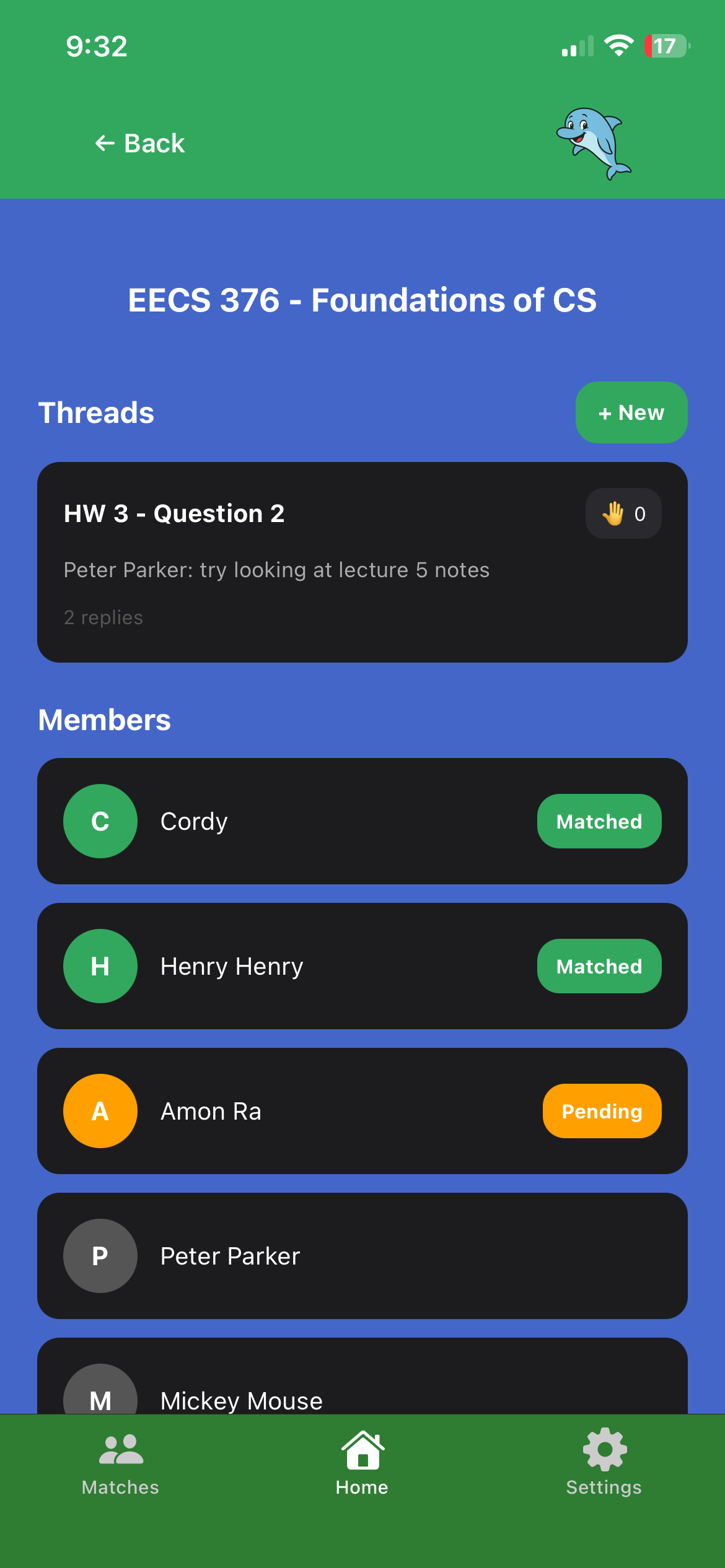Viewport: 725px width, 1568px height.
Task: Create a new thread with + New
Action: 631,412
